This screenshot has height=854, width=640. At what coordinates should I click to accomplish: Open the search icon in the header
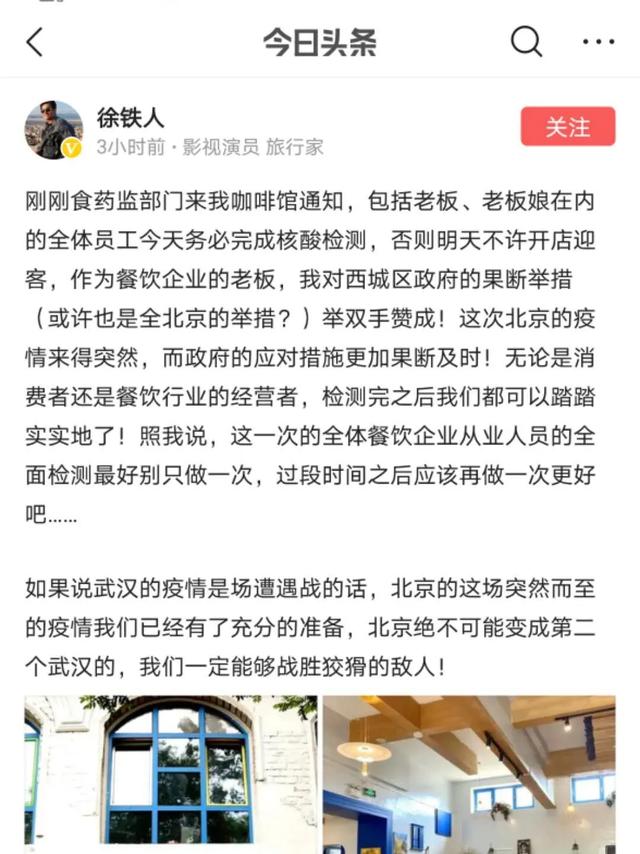526,41
